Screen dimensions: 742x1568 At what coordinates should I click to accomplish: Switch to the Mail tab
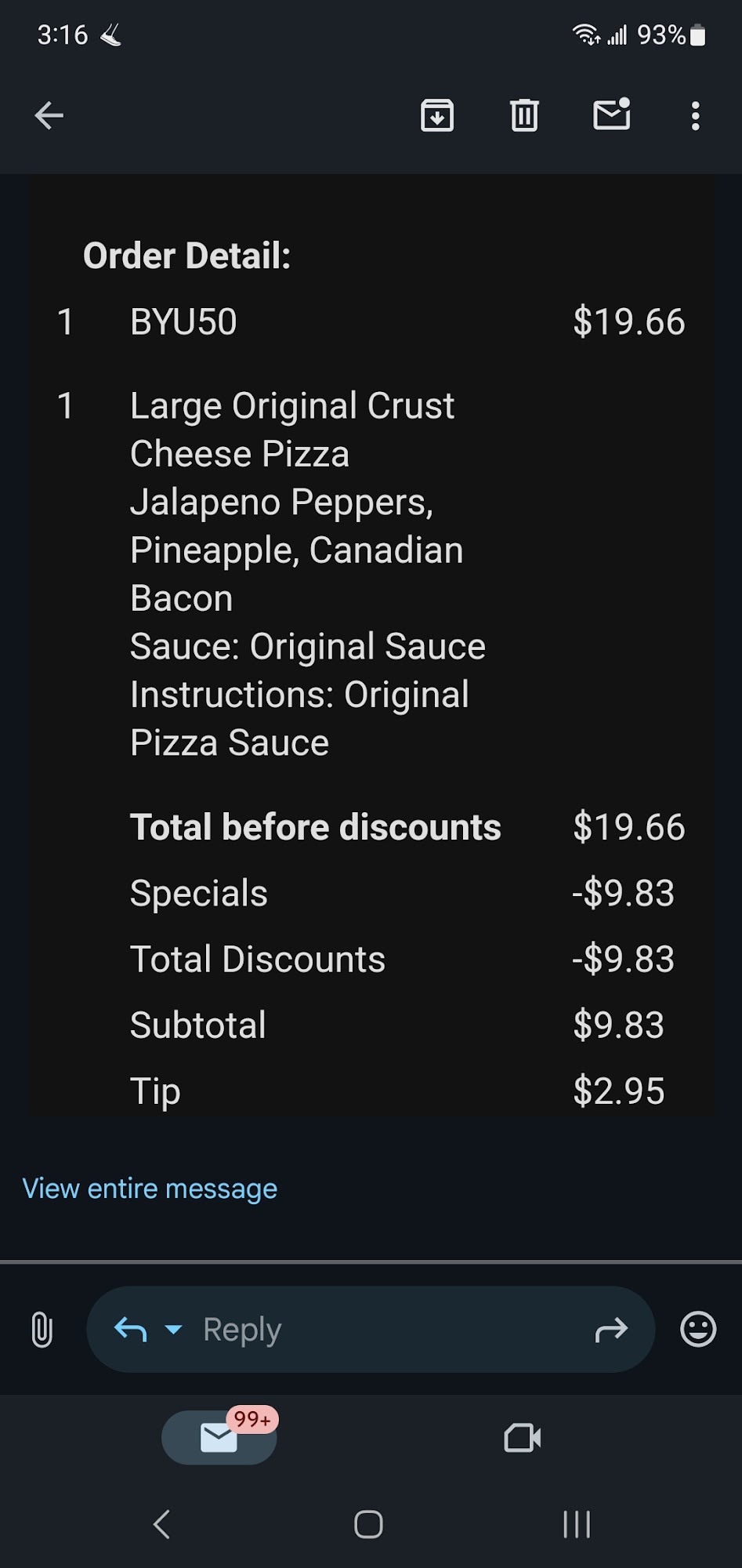click(x=219, y=1438)
